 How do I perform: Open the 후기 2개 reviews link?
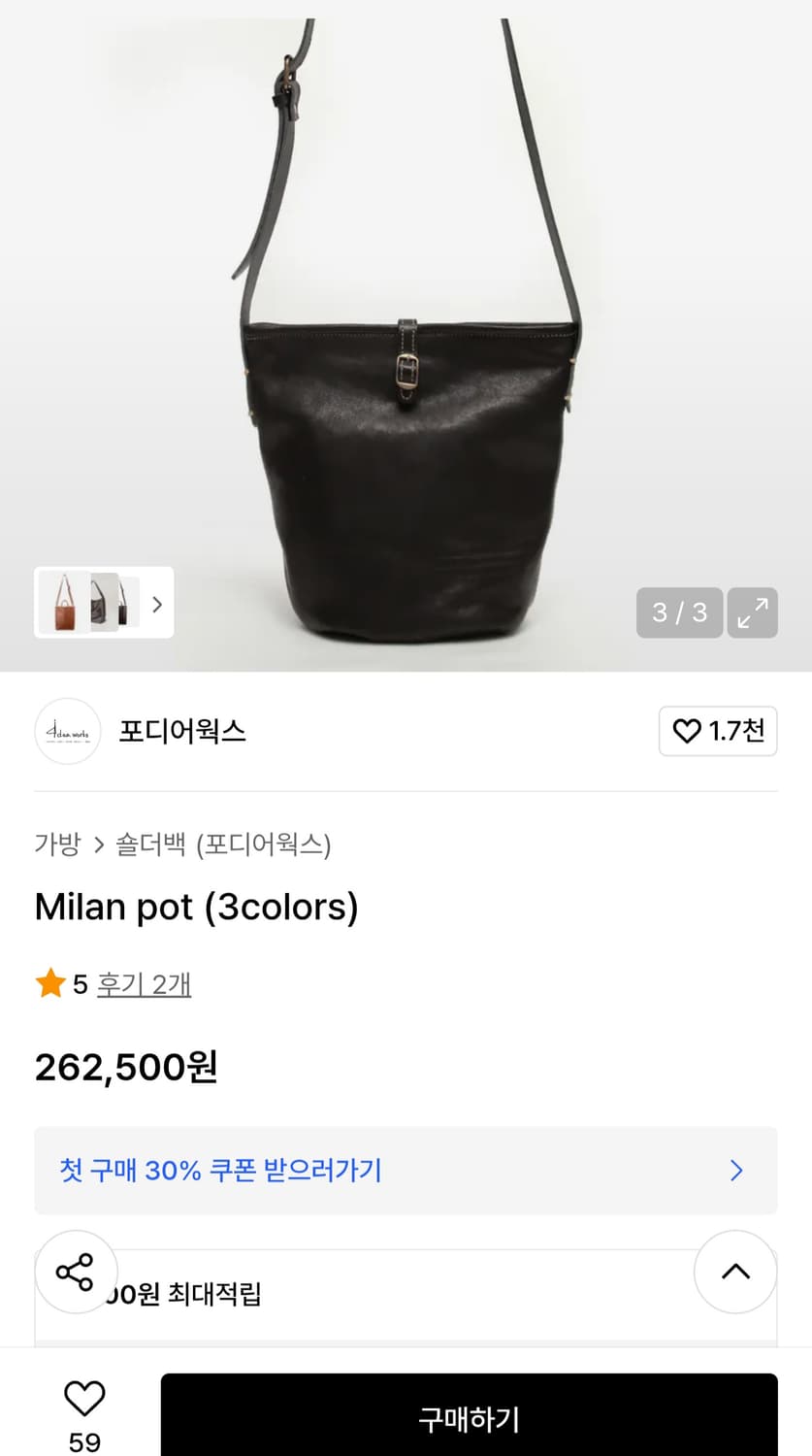click(144, 983)
